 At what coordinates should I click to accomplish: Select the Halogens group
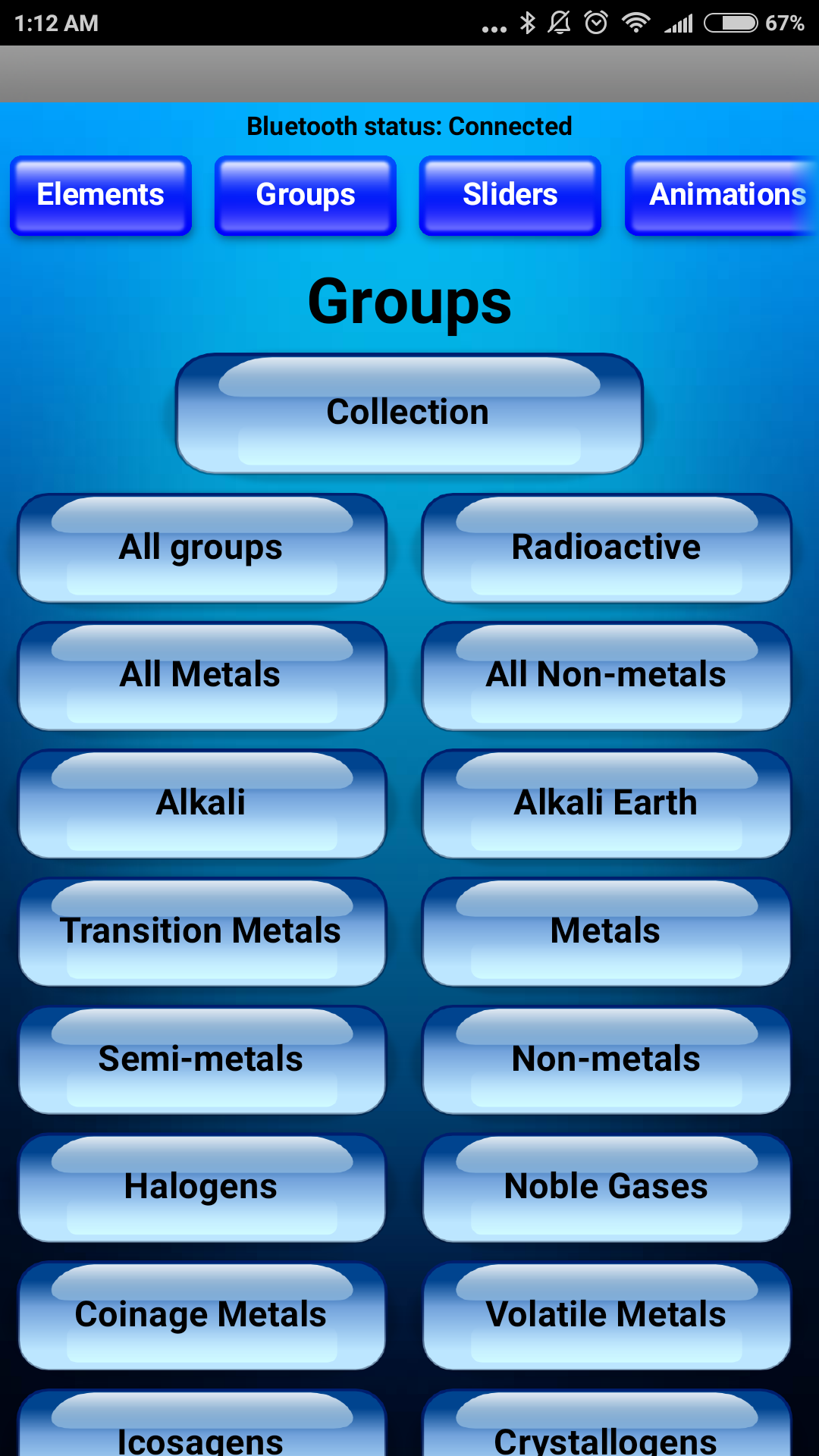click(x=202, y=1188)
